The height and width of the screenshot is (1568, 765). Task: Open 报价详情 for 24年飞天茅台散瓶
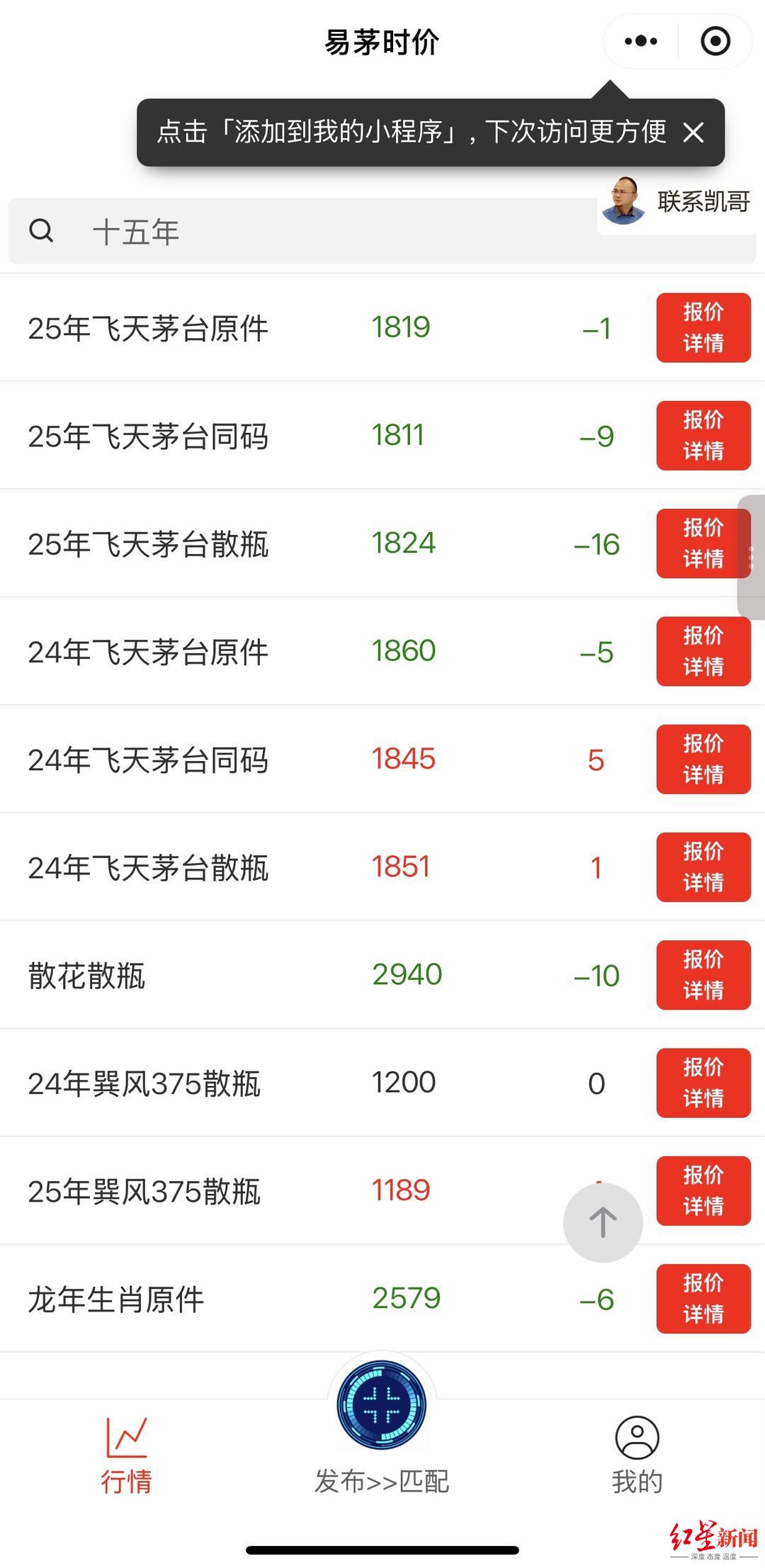(x=703, y=867)
